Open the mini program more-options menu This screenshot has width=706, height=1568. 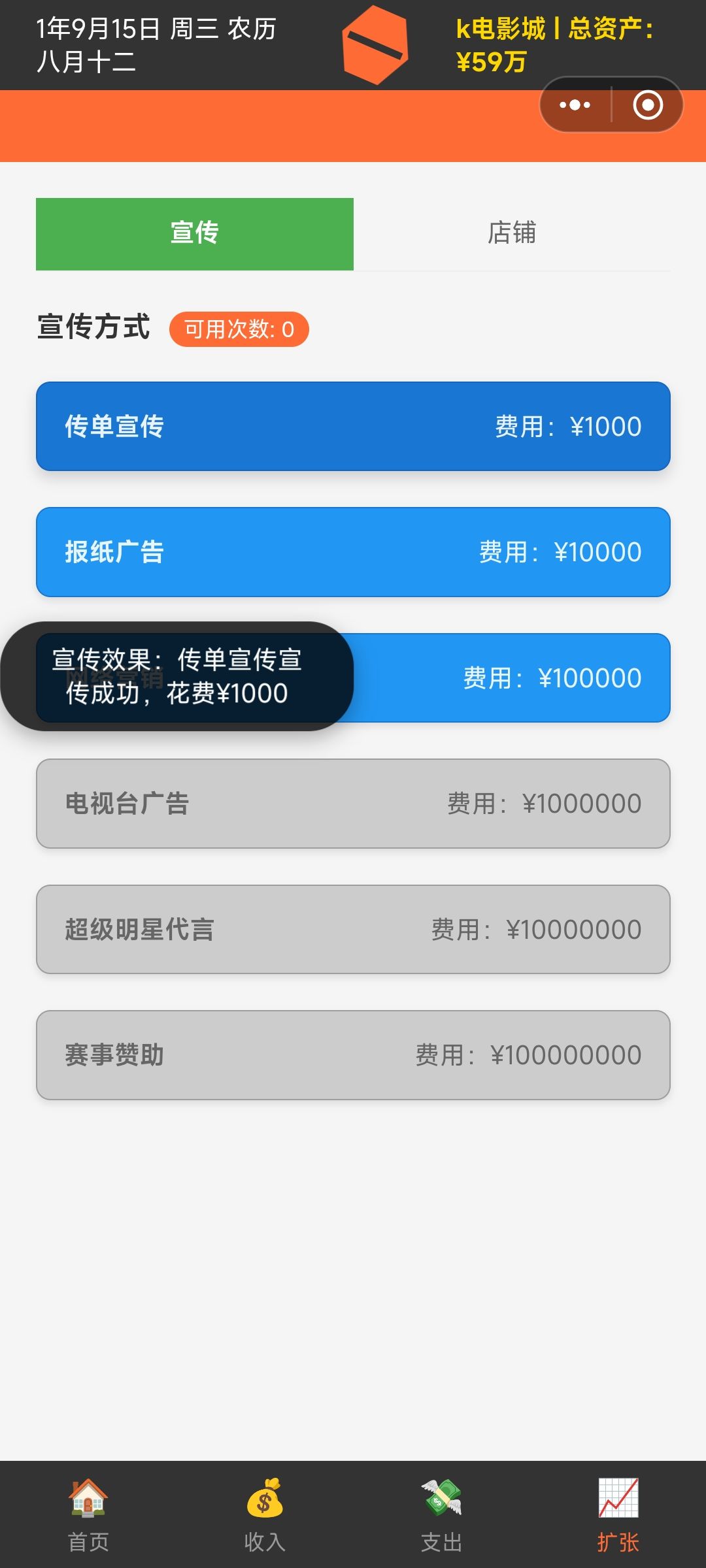(x=575, y=105)
